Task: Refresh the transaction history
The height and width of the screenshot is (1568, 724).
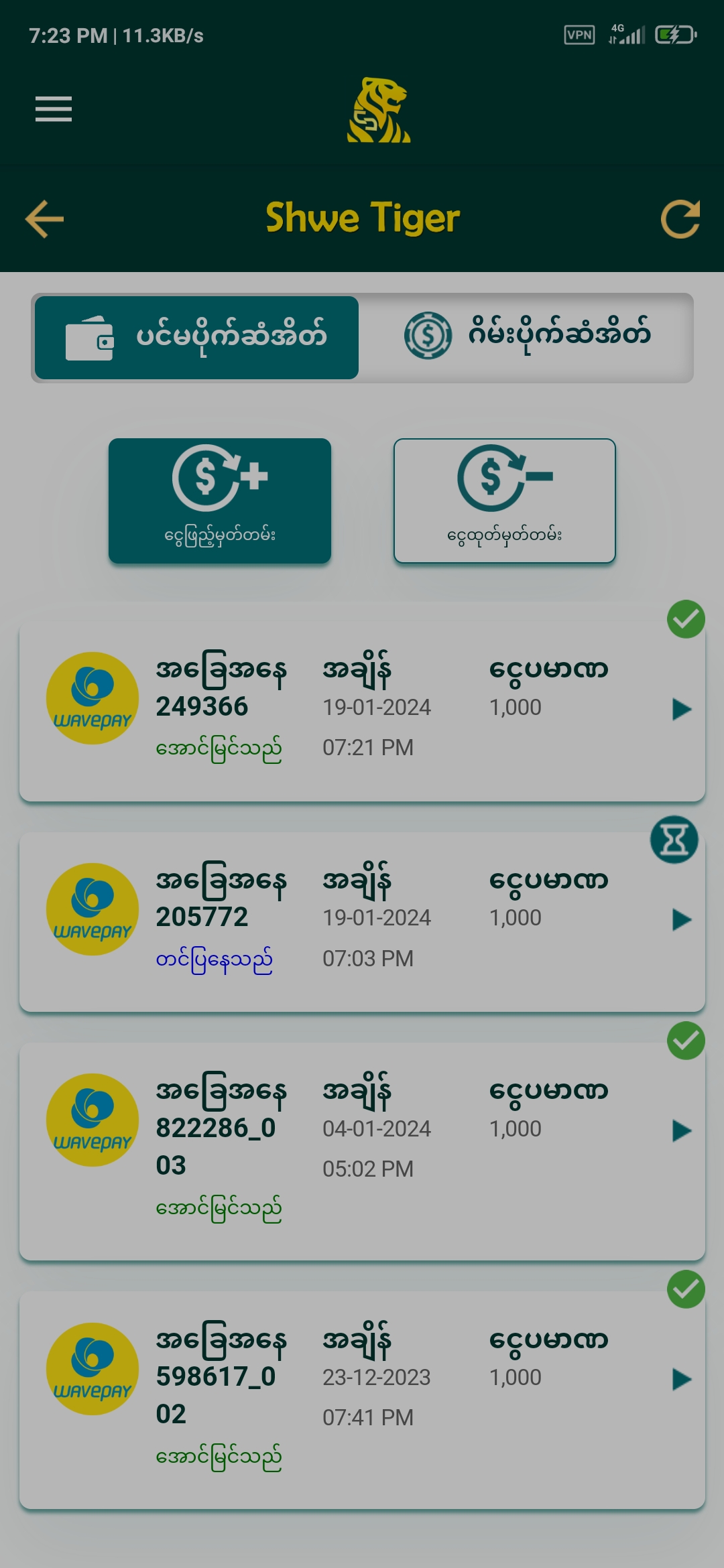Action: [x=680, y=219]
